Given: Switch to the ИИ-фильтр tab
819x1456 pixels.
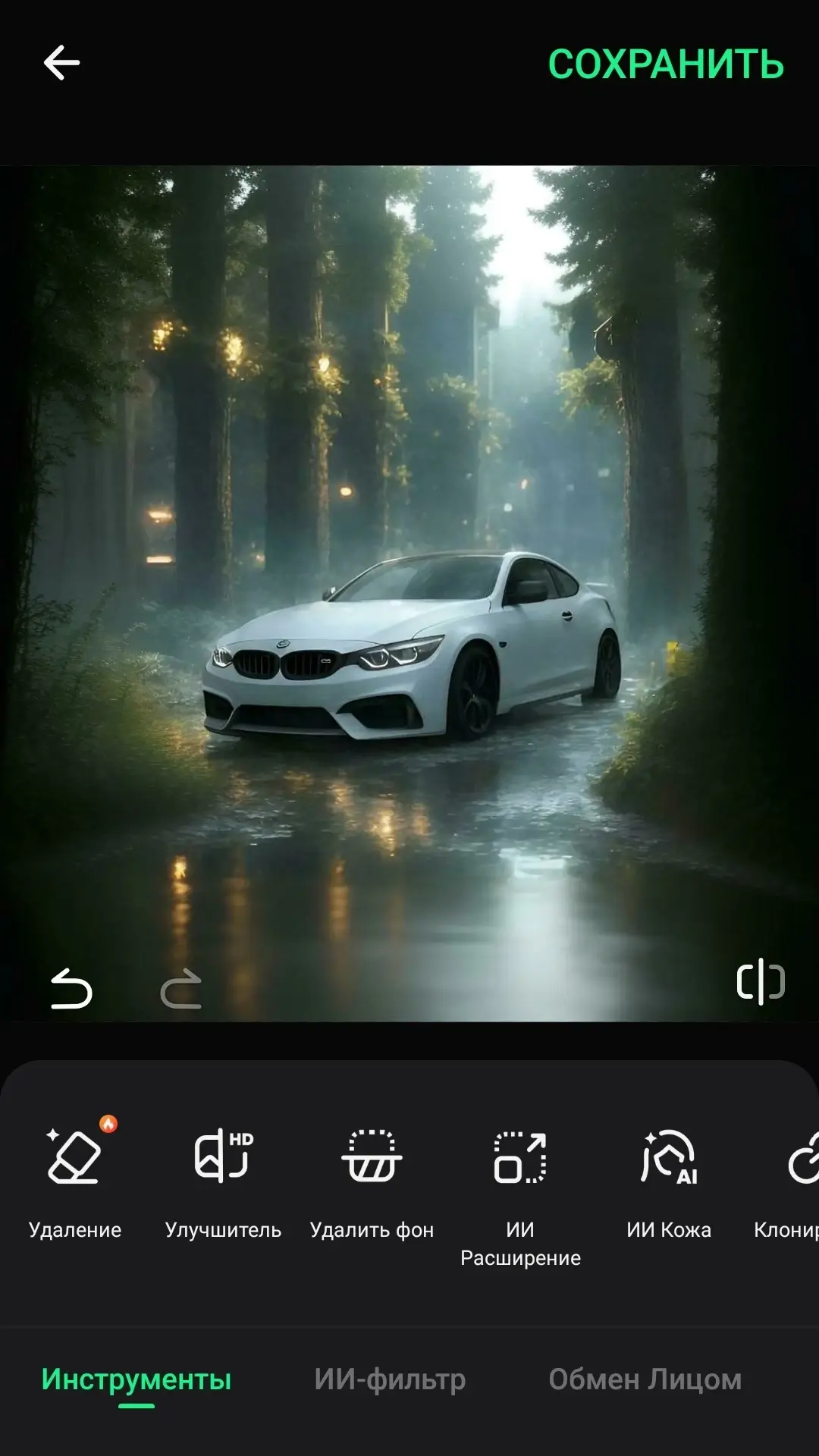Looking at the screenshot, I should (390, 1379).
